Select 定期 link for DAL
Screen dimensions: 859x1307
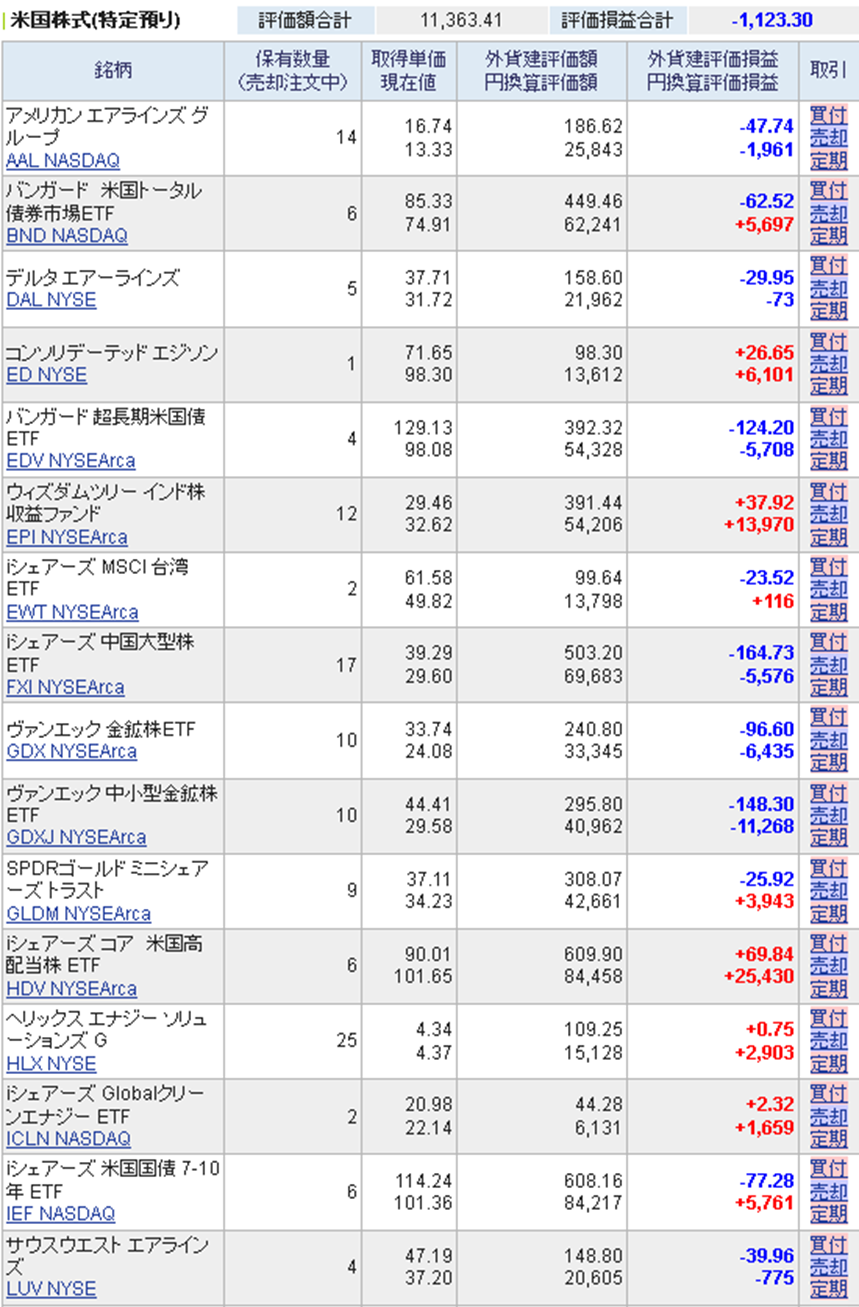coord(827,312)
